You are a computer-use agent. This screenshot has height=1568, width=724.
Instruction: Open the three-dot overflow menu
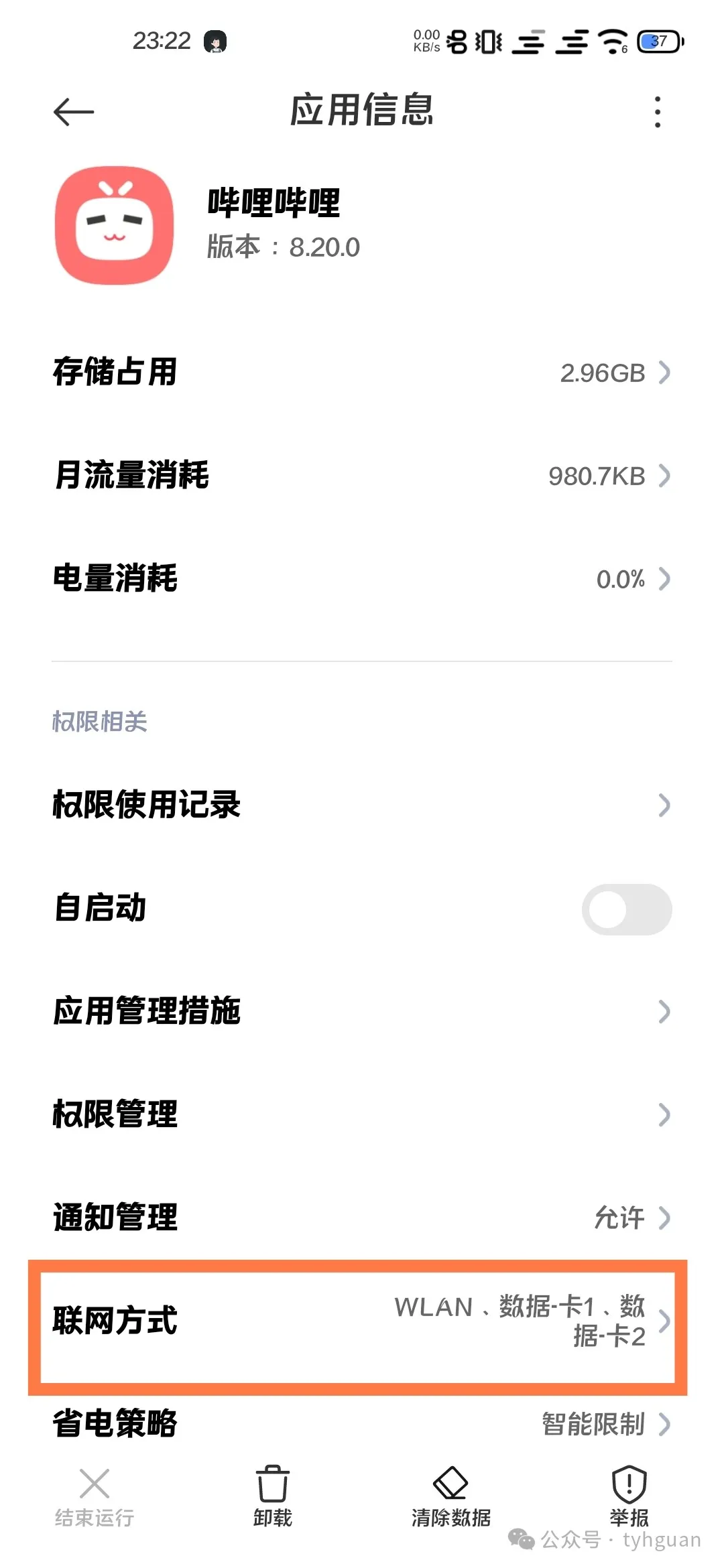(x=657, y=112)
